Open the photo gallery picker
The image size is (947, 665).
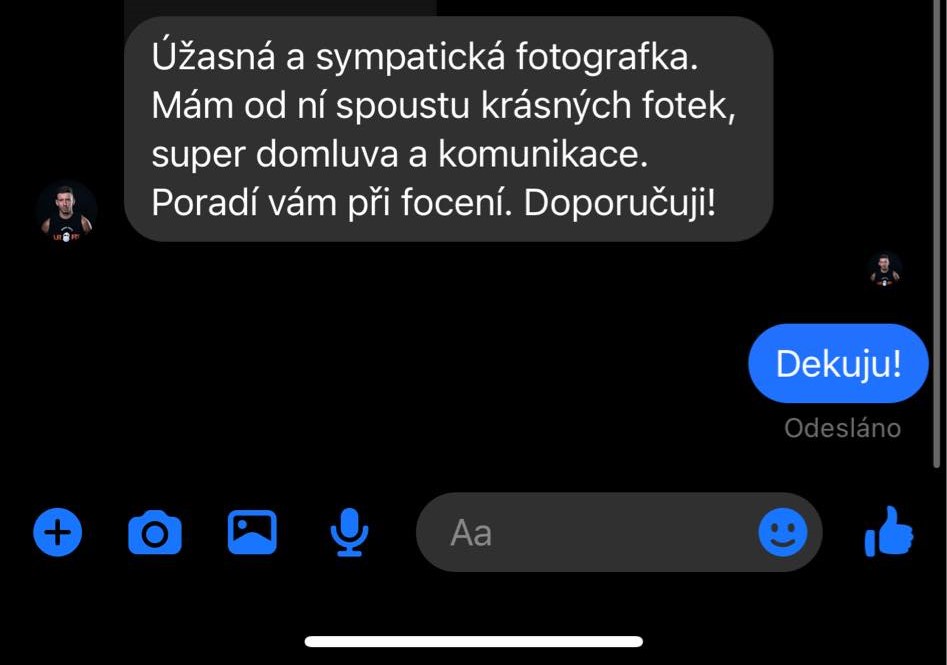click(x=252, y=532)
